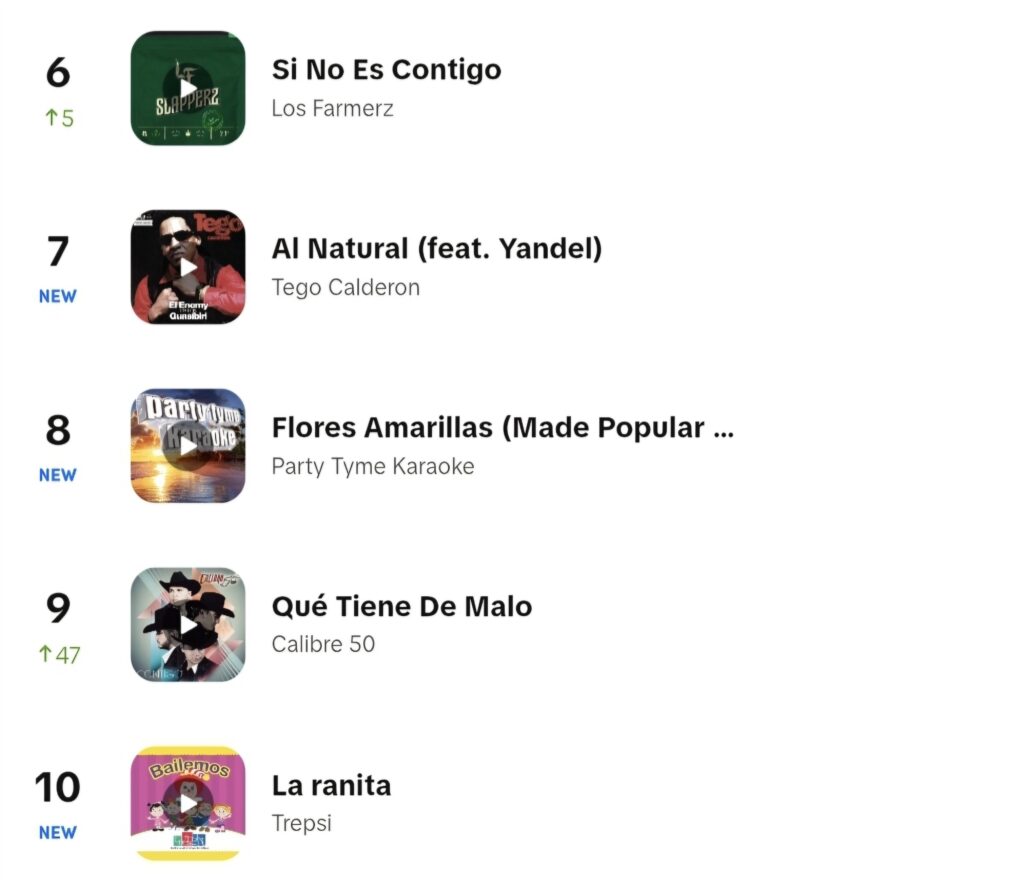The height and width of the screenshot is (888, 1024).
Task: Play Si No Es Contigo preview
Action: coord(188,89)
